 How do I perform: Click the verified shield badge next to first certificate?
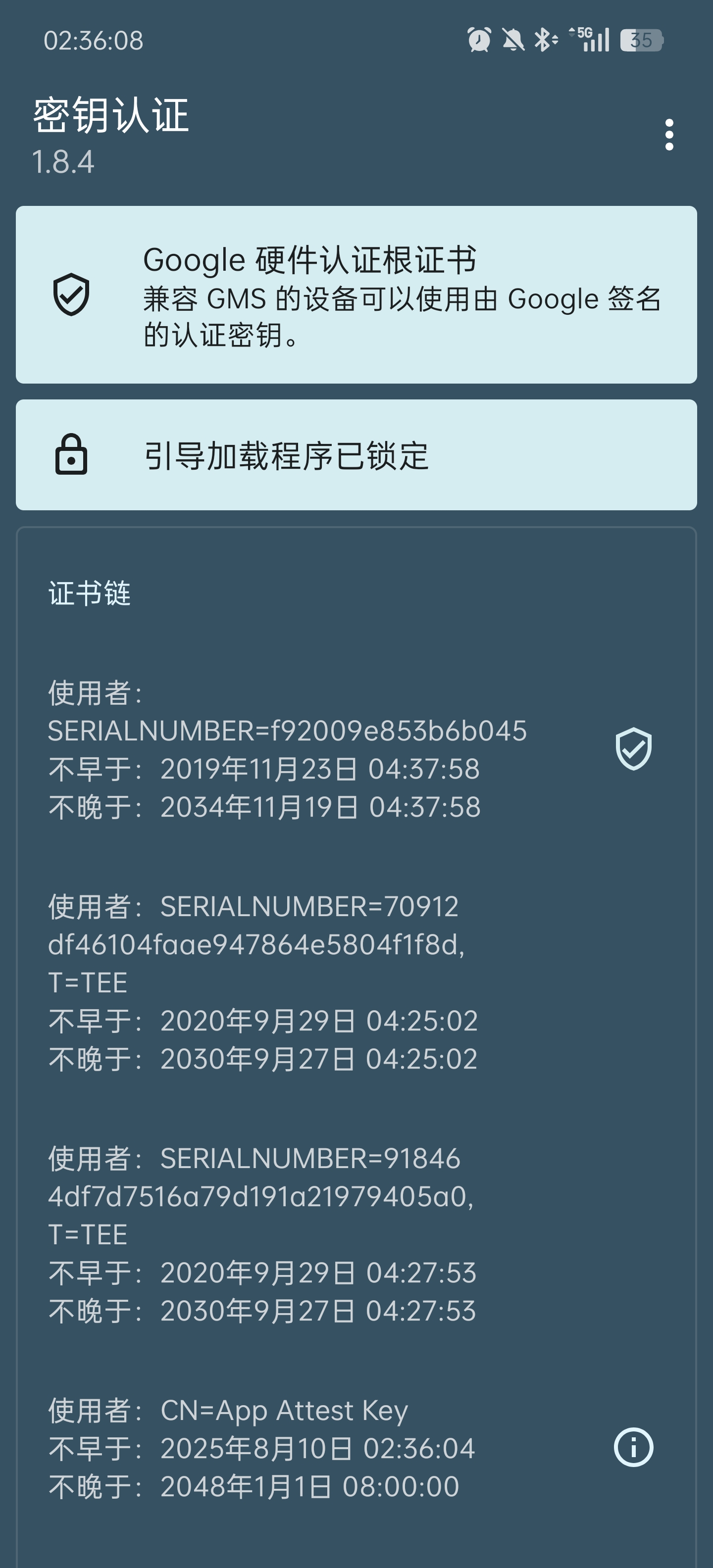pyautogui.click(x=633, y=749)
